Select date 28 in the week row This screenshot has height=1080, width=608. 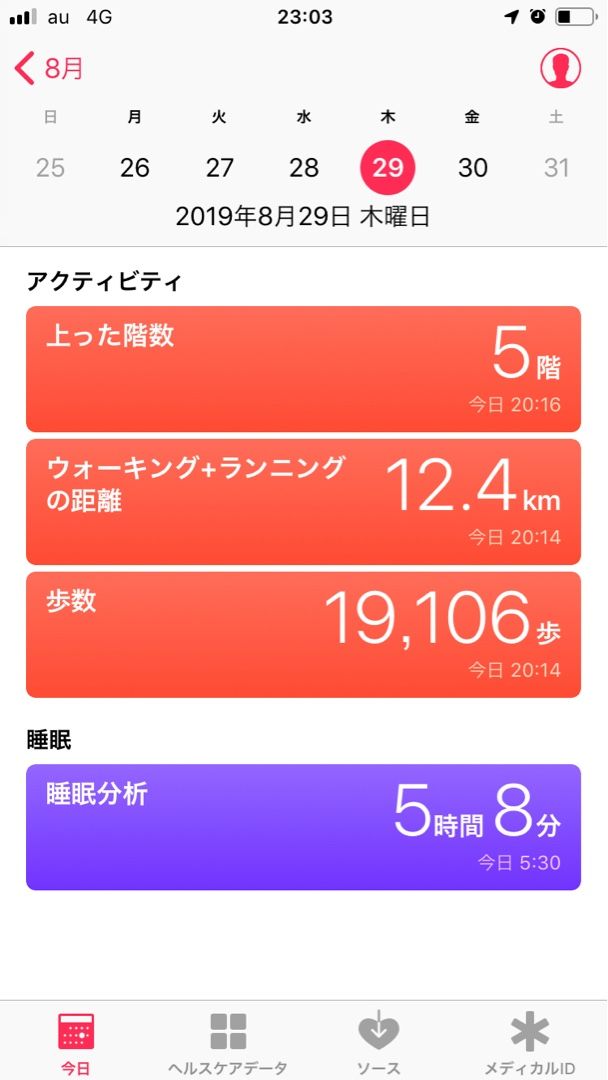[304, 167]
